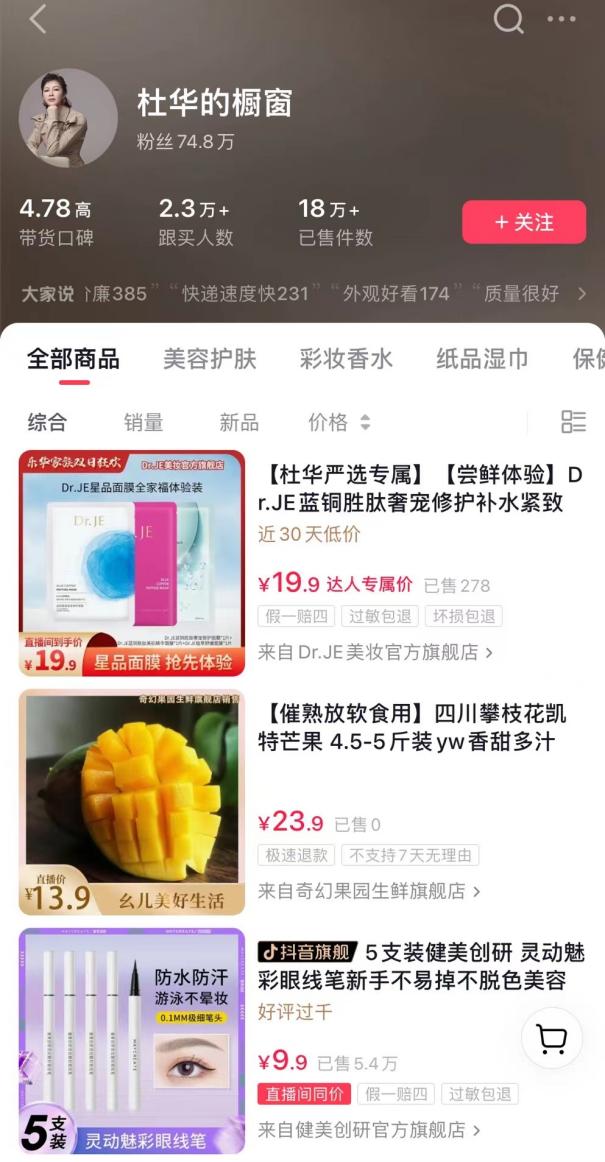Open the floating shopping cart
Screen dimensions: 605x1162
coord(552,1039)
